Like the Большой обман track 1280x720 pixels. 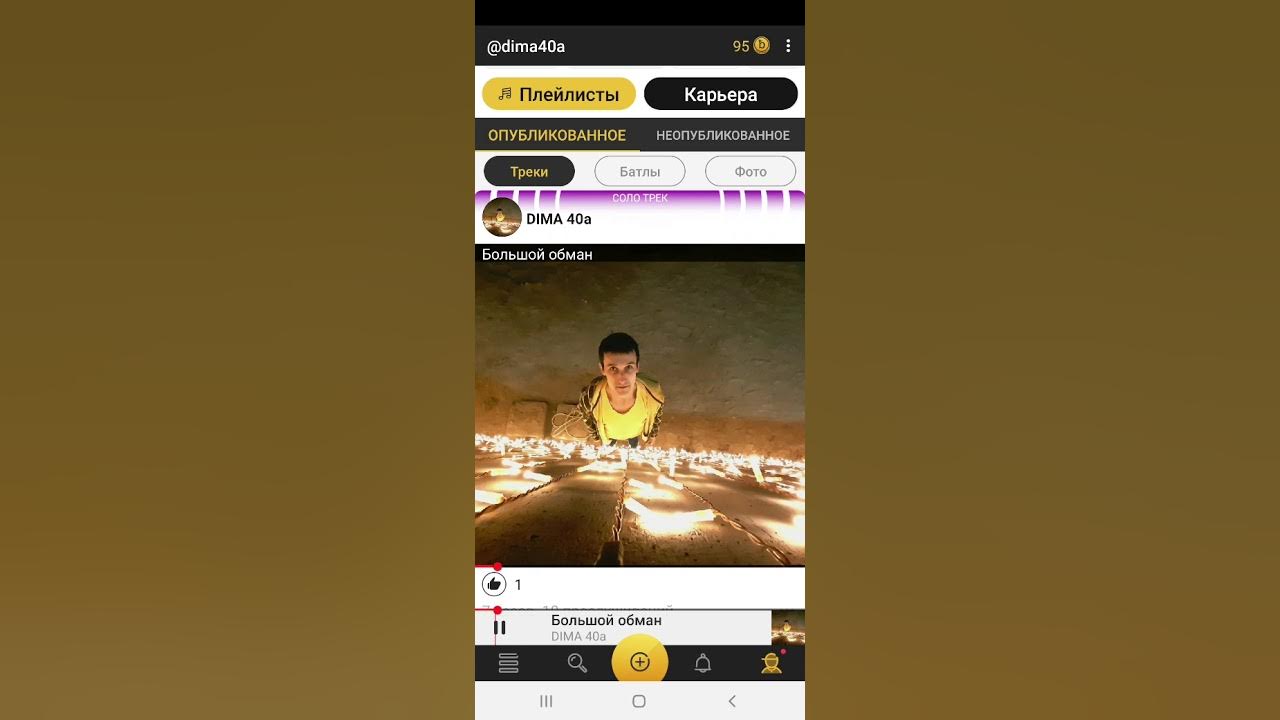tap(494, 584)
